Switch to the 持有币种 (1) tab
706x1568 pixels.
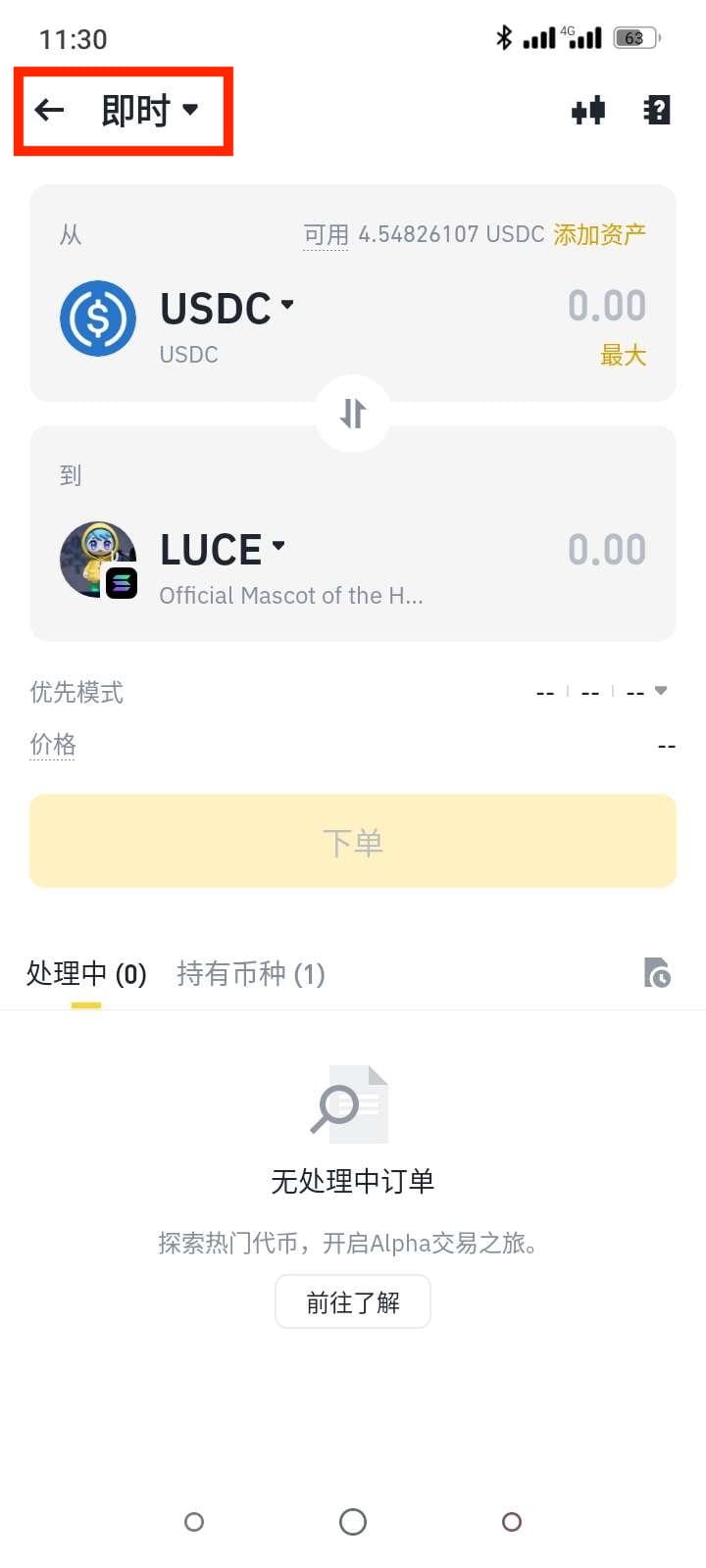coord(250,973)
